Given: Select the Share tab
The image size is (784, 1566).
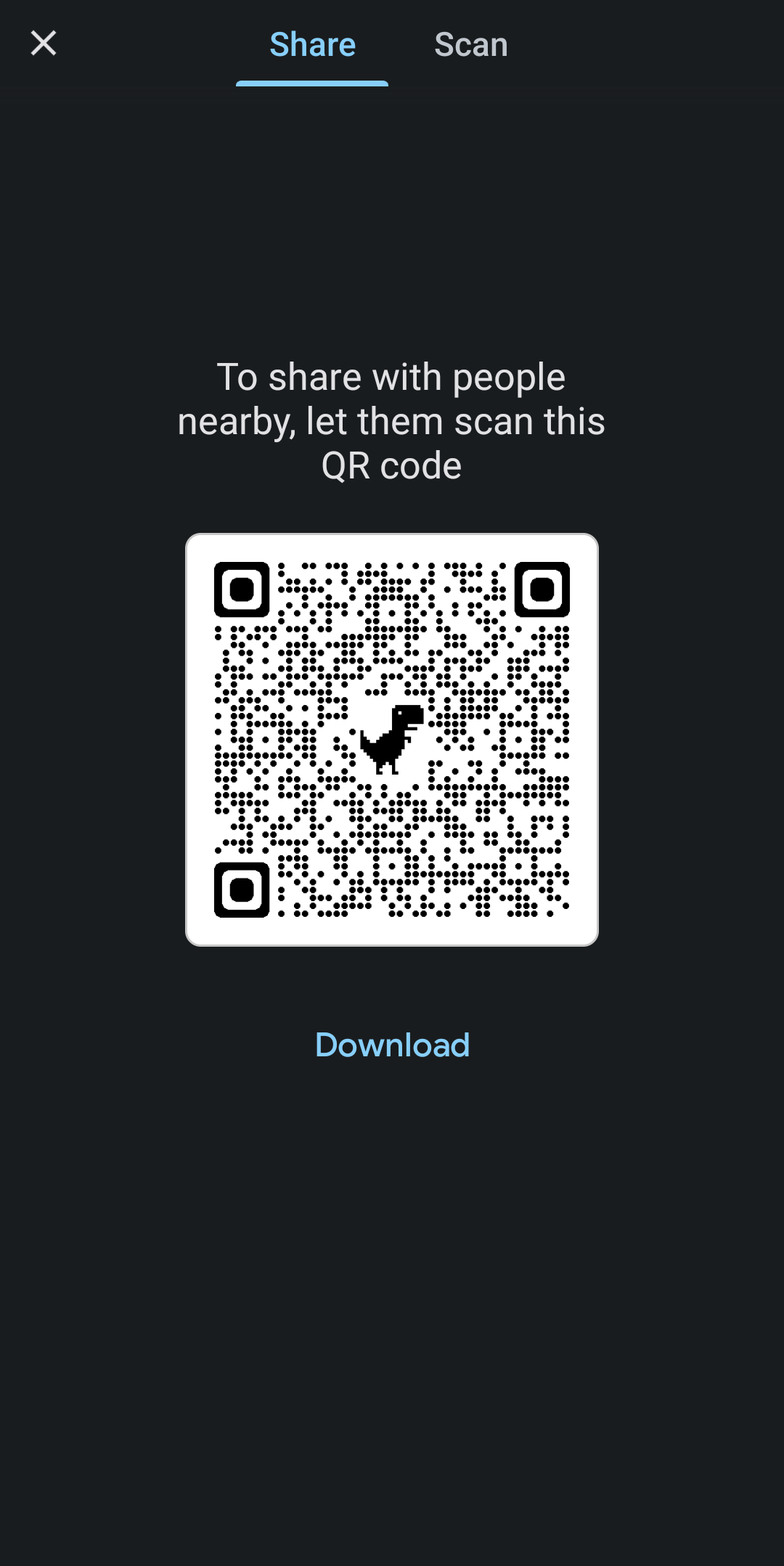Looking at the screenshot, I should [312, 45].
